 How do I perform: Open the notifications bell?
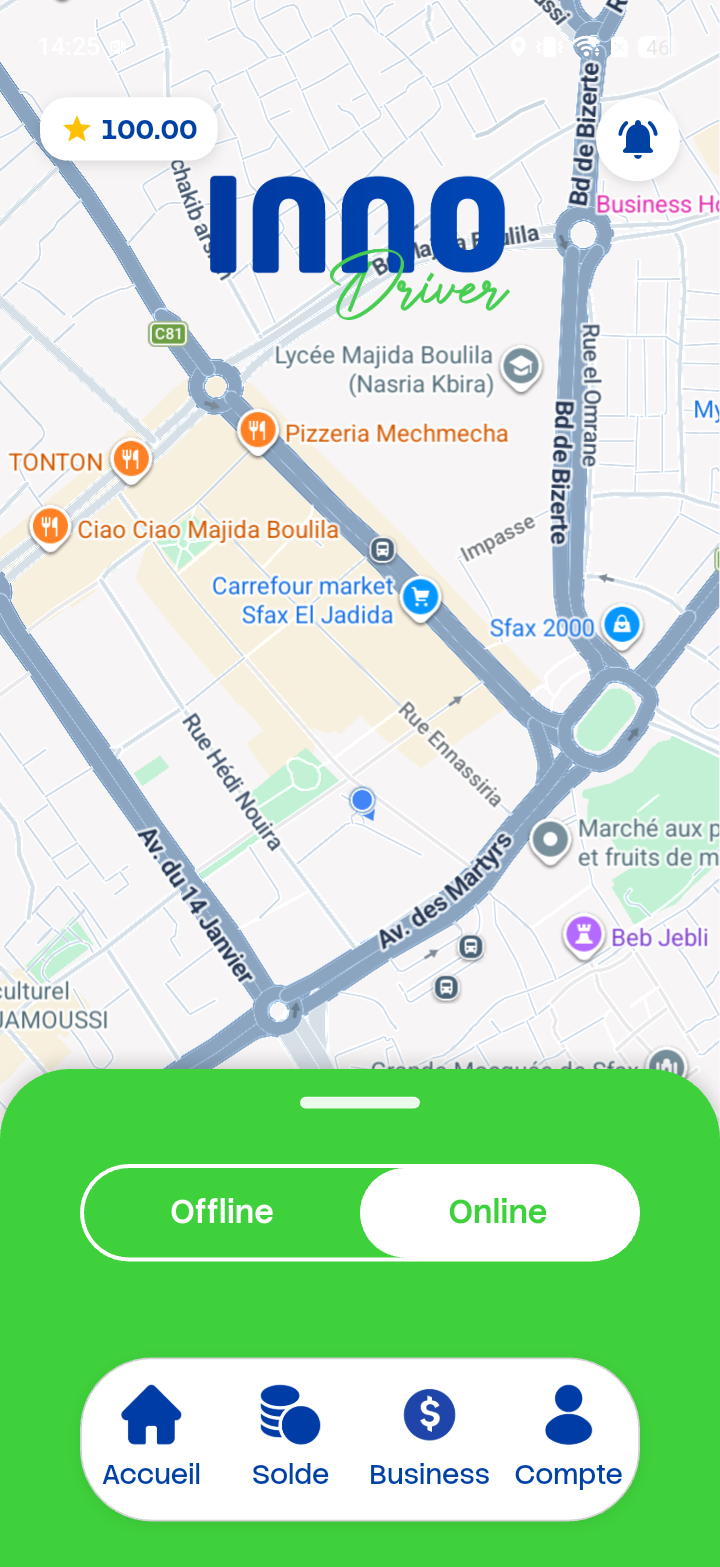[x=638, y=139]
